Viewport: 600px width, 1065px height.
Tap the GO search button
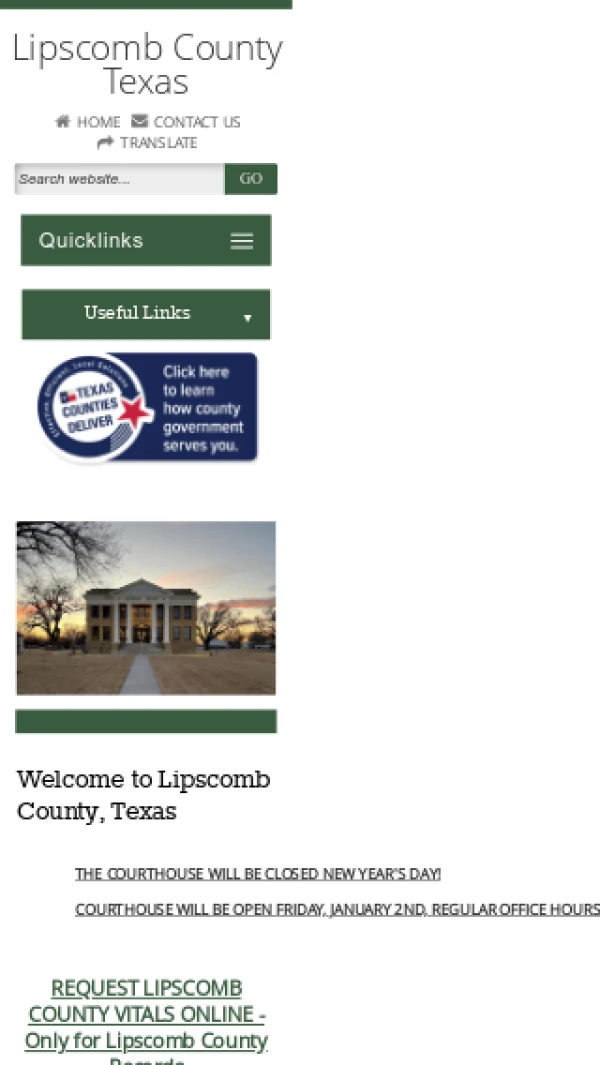click(x=250, y=179)
